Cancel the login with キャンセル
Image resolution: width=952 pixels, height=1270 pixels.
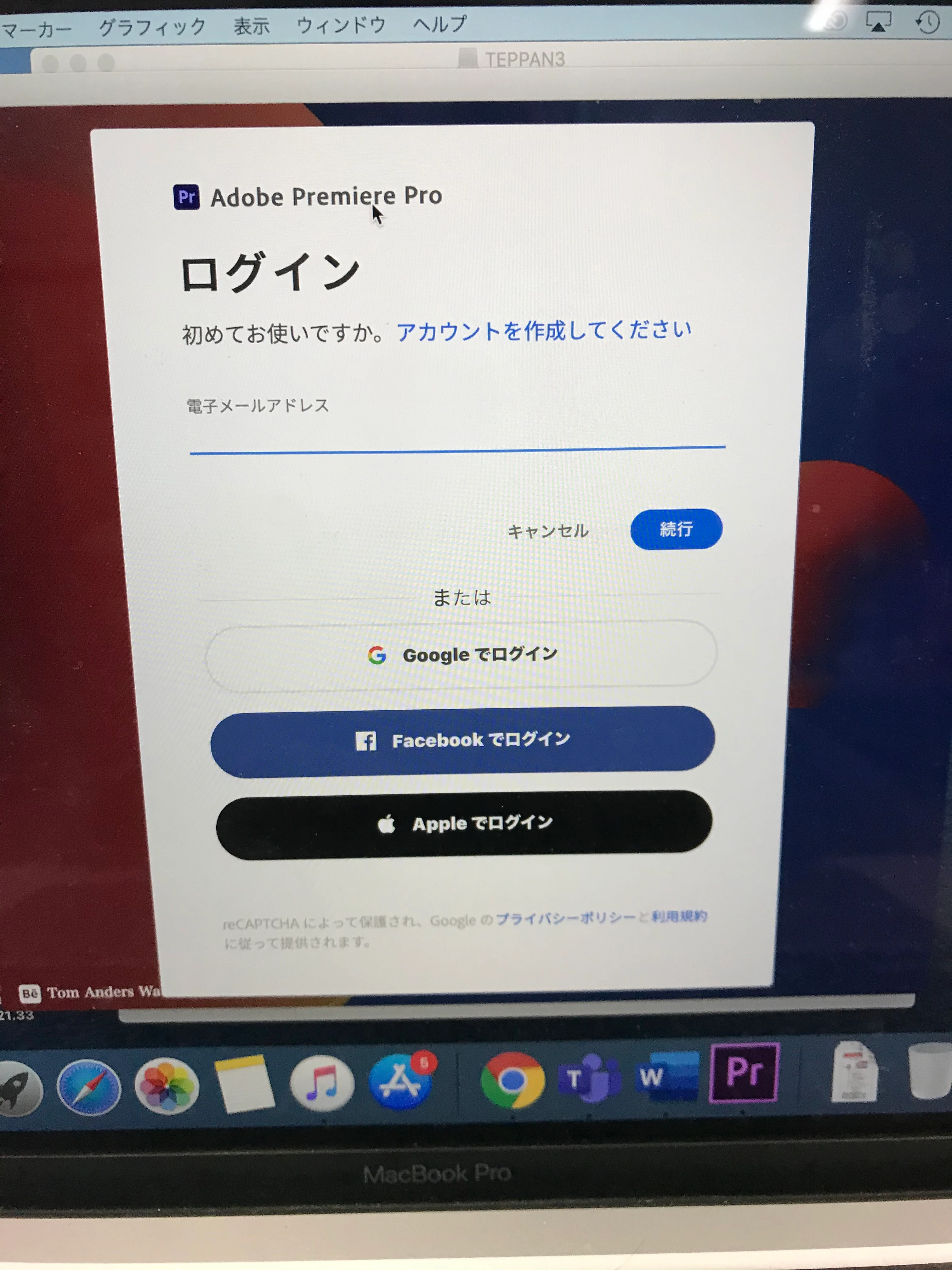point(547,531)
